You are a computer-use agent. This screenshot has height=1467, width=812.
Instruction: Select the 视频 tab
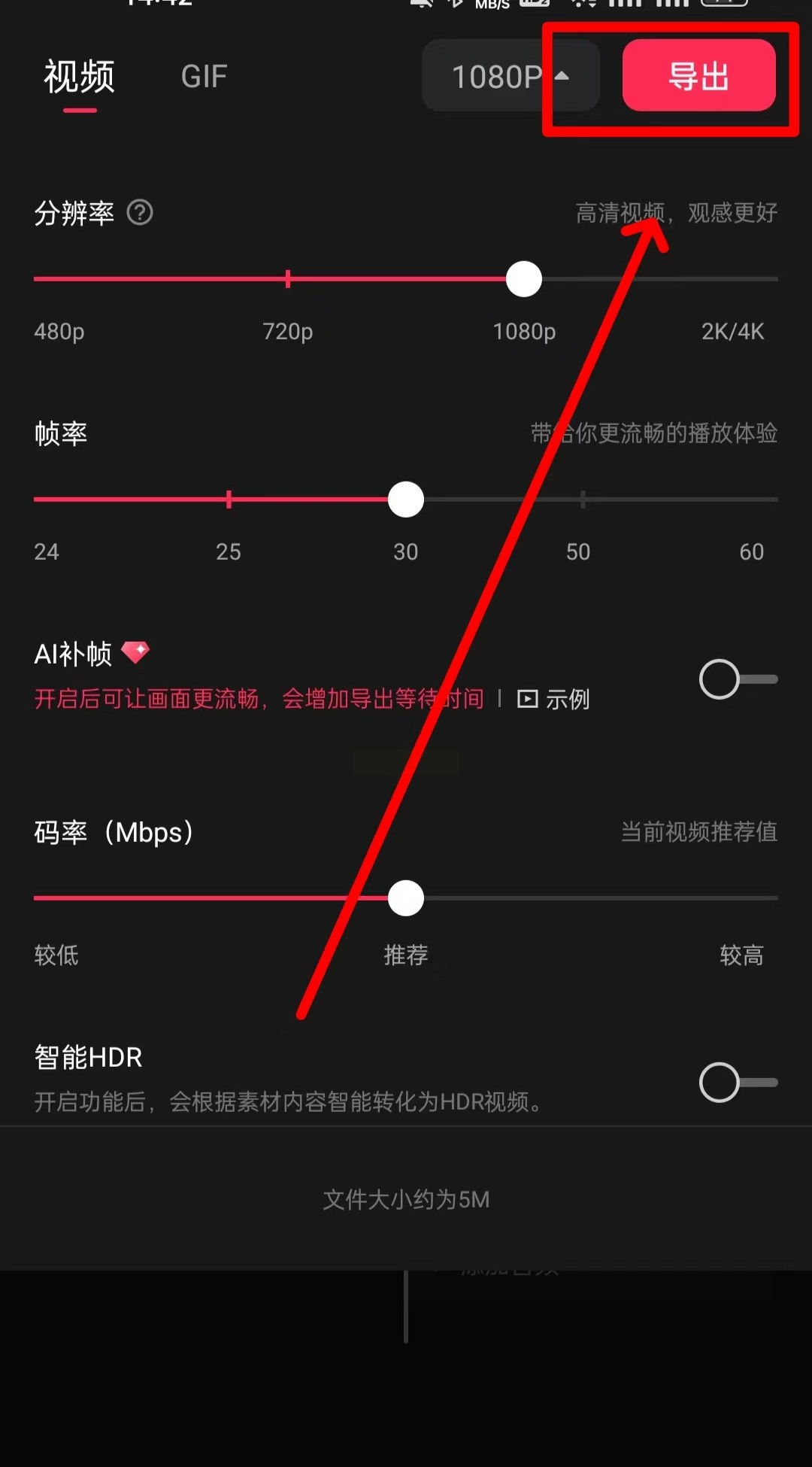click(x=80, y=77)
